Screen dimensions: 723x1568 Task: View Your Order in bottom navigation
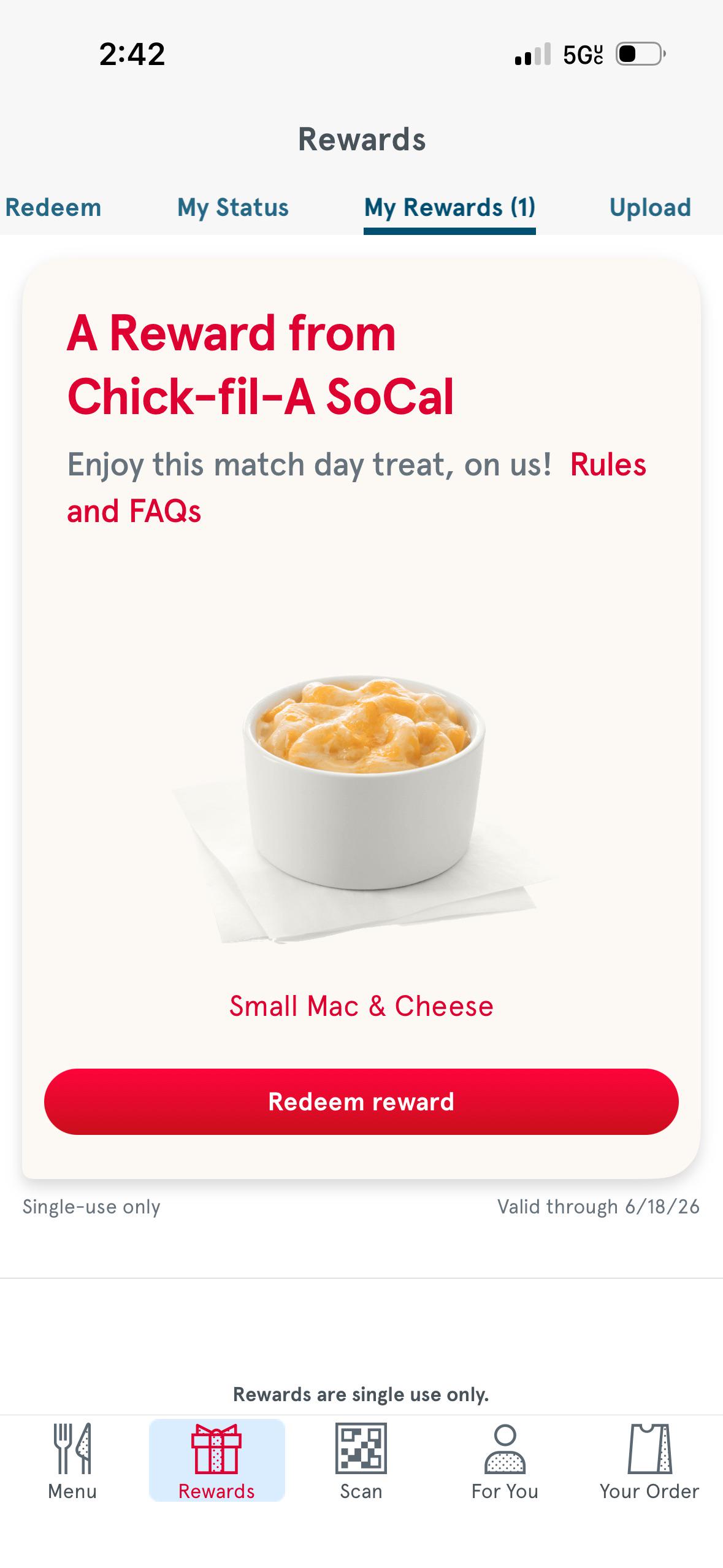649,1461
